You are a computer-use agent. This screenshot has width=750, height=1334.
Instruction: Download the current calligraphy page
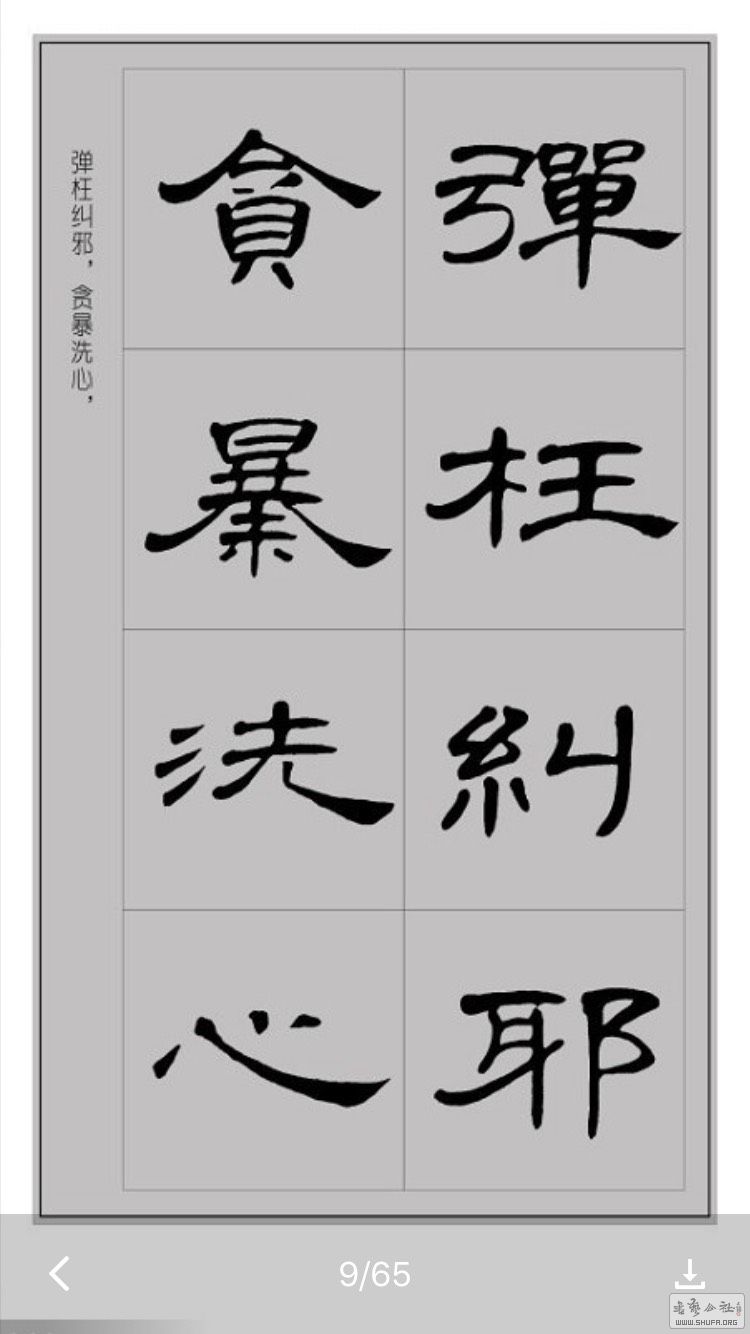point(689,1273)
